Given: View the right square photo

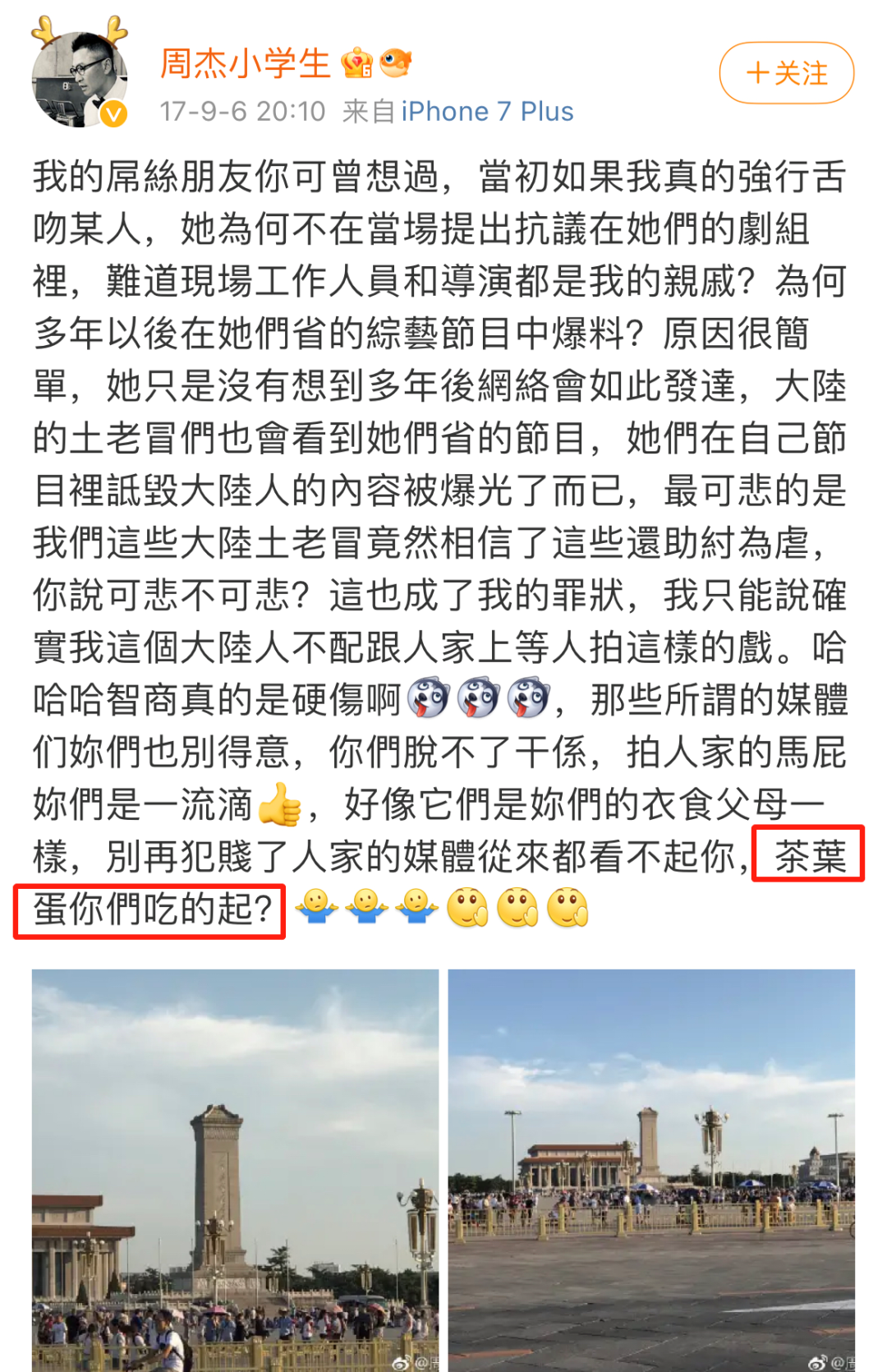Looking at the screenshot, I should (x=651, y=1170).
